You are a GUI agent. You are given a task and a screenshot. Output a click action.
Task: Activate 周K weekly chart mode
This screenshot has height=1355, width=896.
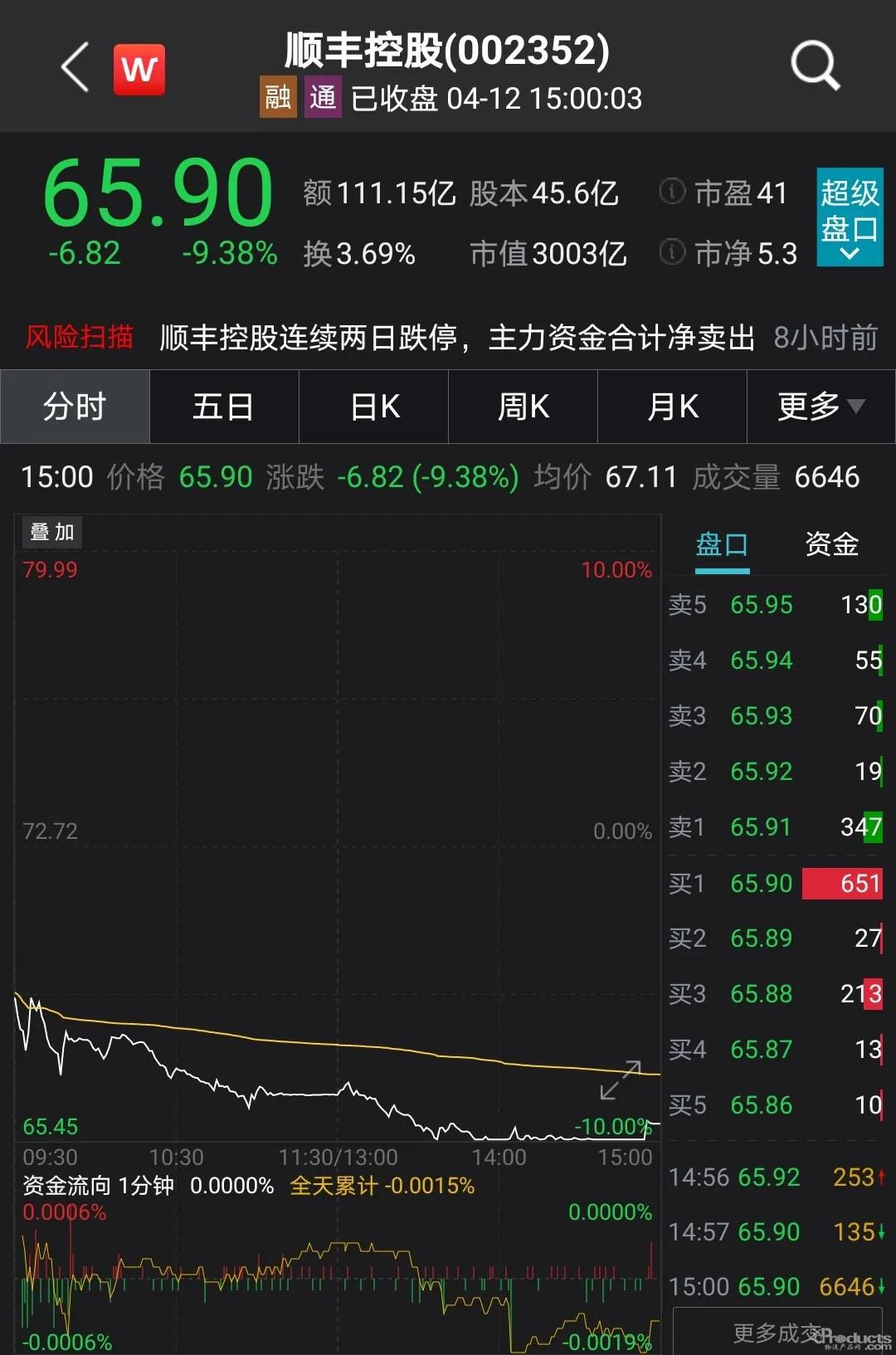click(x=523, y=407)
